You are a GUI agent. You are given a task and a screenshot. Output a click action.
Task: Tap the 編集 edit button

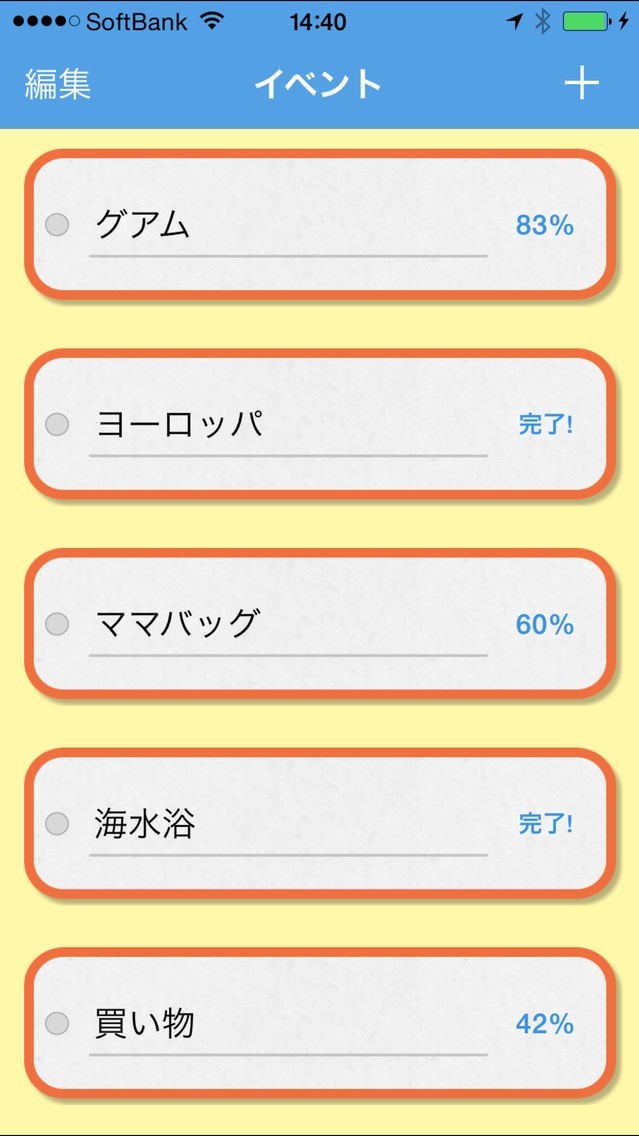tap(58, 84)
